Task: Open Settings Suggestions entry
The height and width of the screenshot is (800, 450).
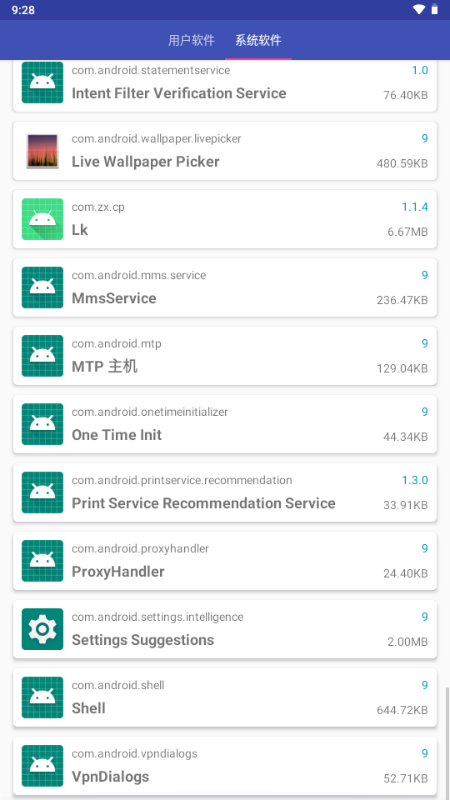Action: pyautogui.click(x=225, y=629)
